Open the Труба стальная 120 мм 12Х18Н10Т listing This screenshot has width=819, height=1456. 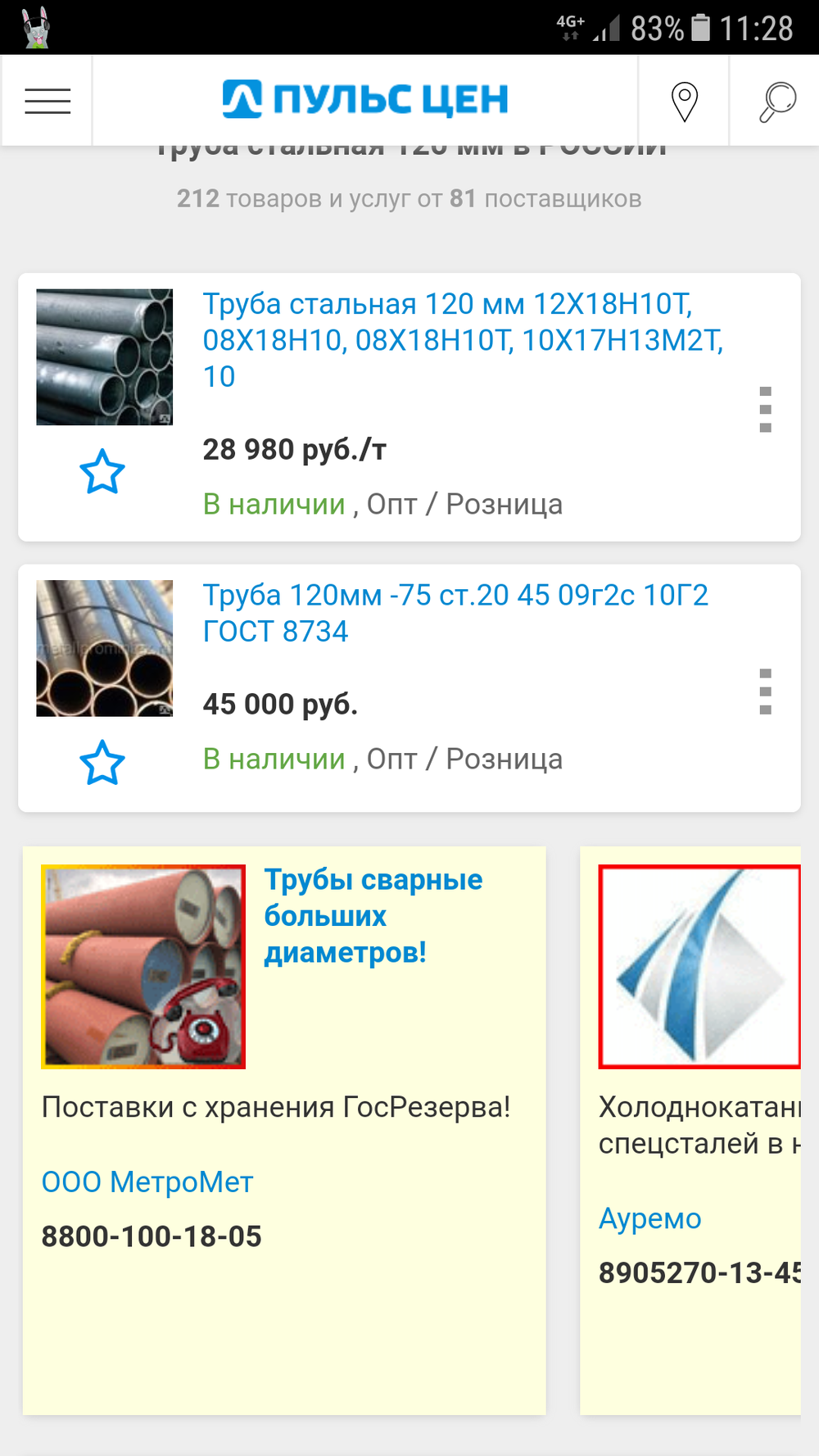463,339
